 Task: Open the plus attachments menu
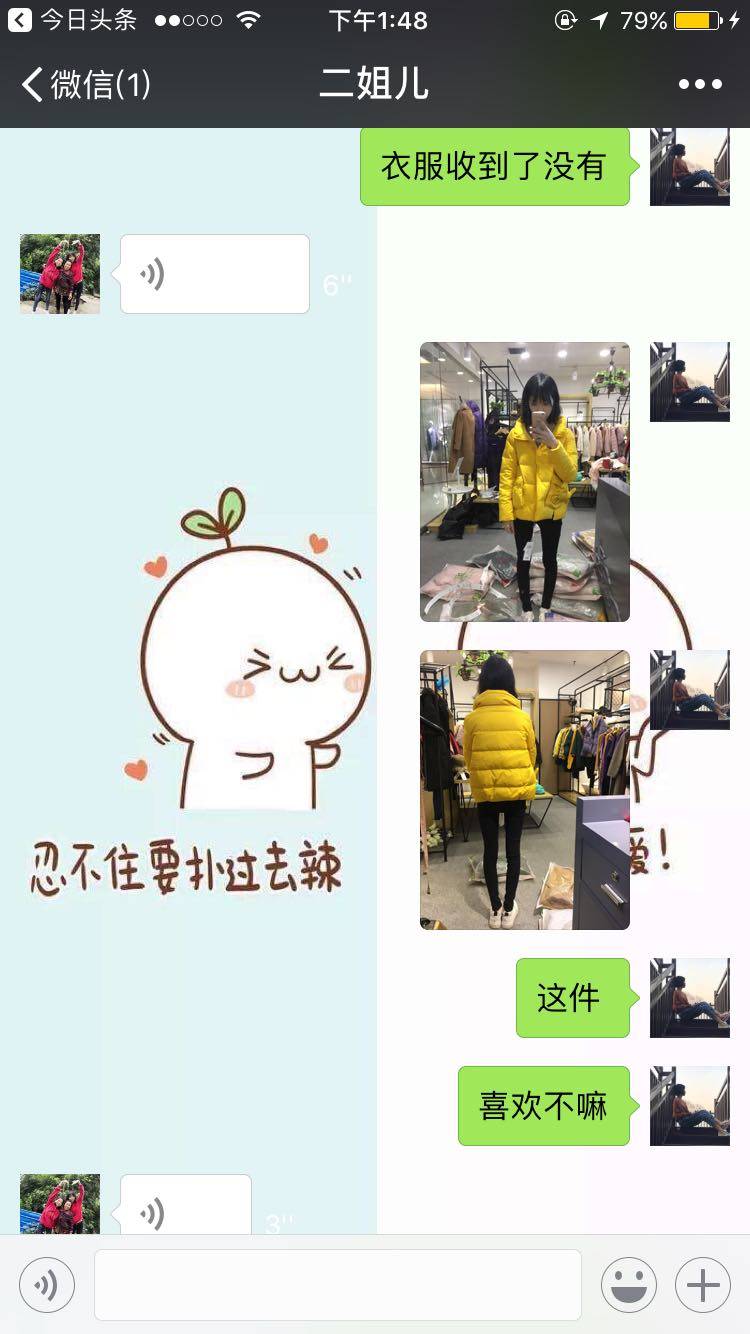click(x=703, y=1285)
